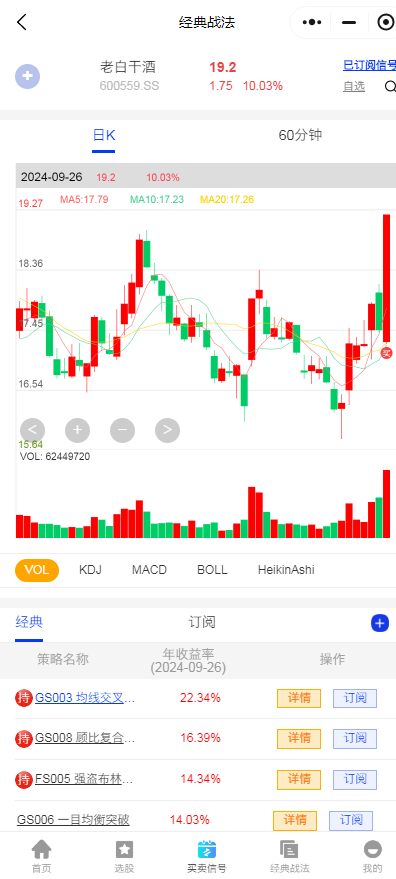Image resolution: width=396 pixels, height=879 pixels.
Task: Tap the round plus icon beside 老白干酒
Action: point(27,76)
